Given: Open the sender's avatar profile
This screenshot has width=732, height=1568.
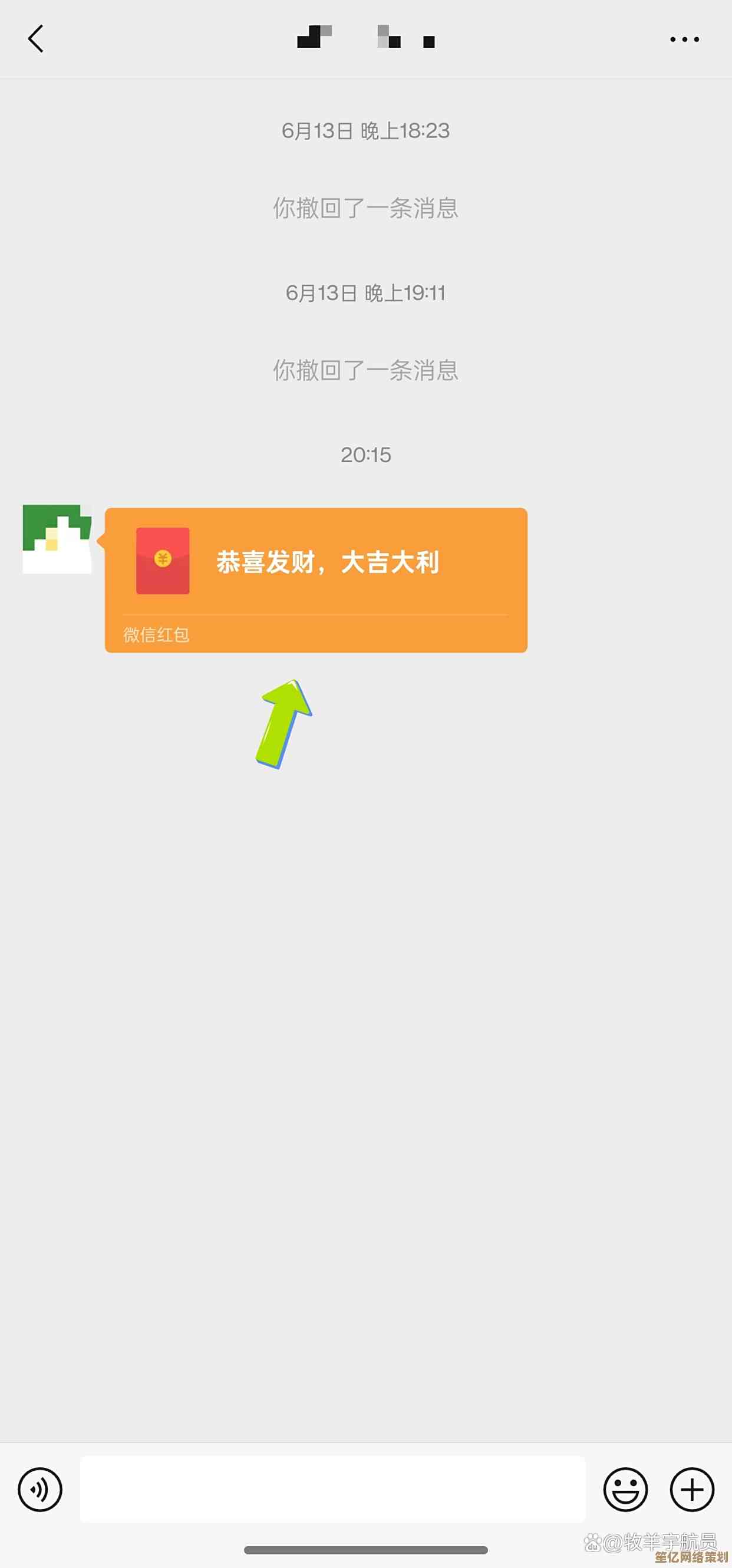Looking at the screenshot, I should [x=57, y=539].
